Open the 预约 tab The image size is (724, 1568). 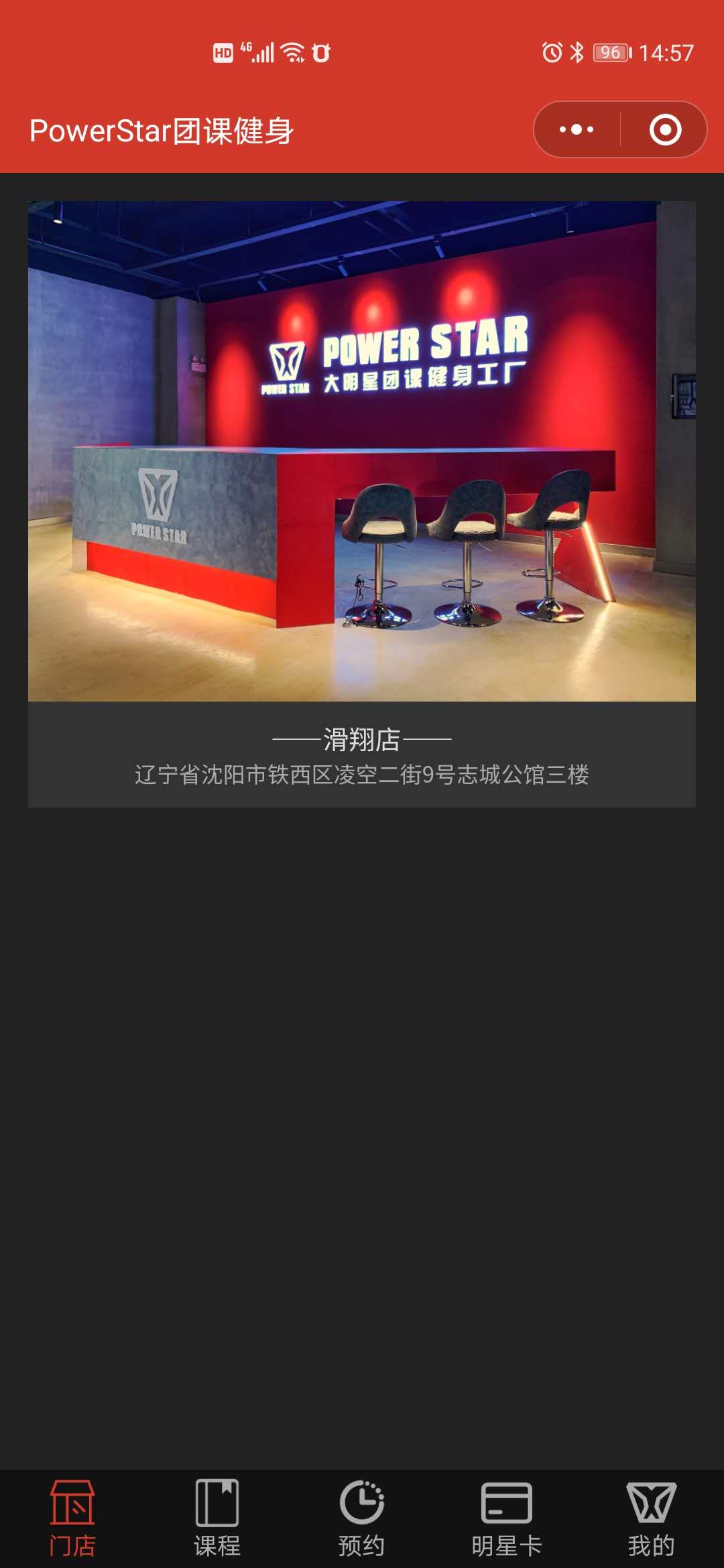click(362, 1518)
